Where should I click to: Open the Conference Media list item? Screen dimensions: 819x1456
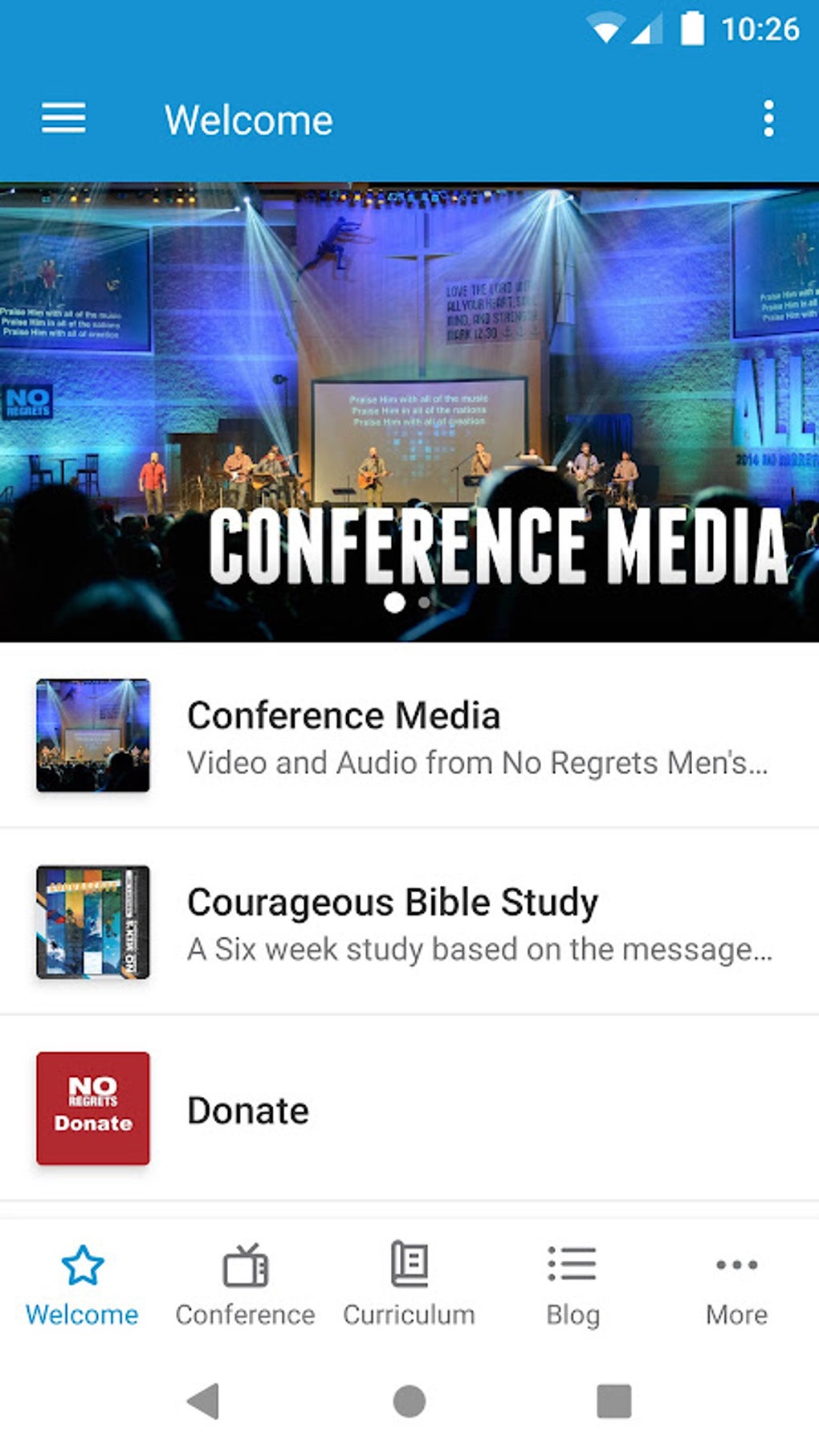tap(409, 736)
